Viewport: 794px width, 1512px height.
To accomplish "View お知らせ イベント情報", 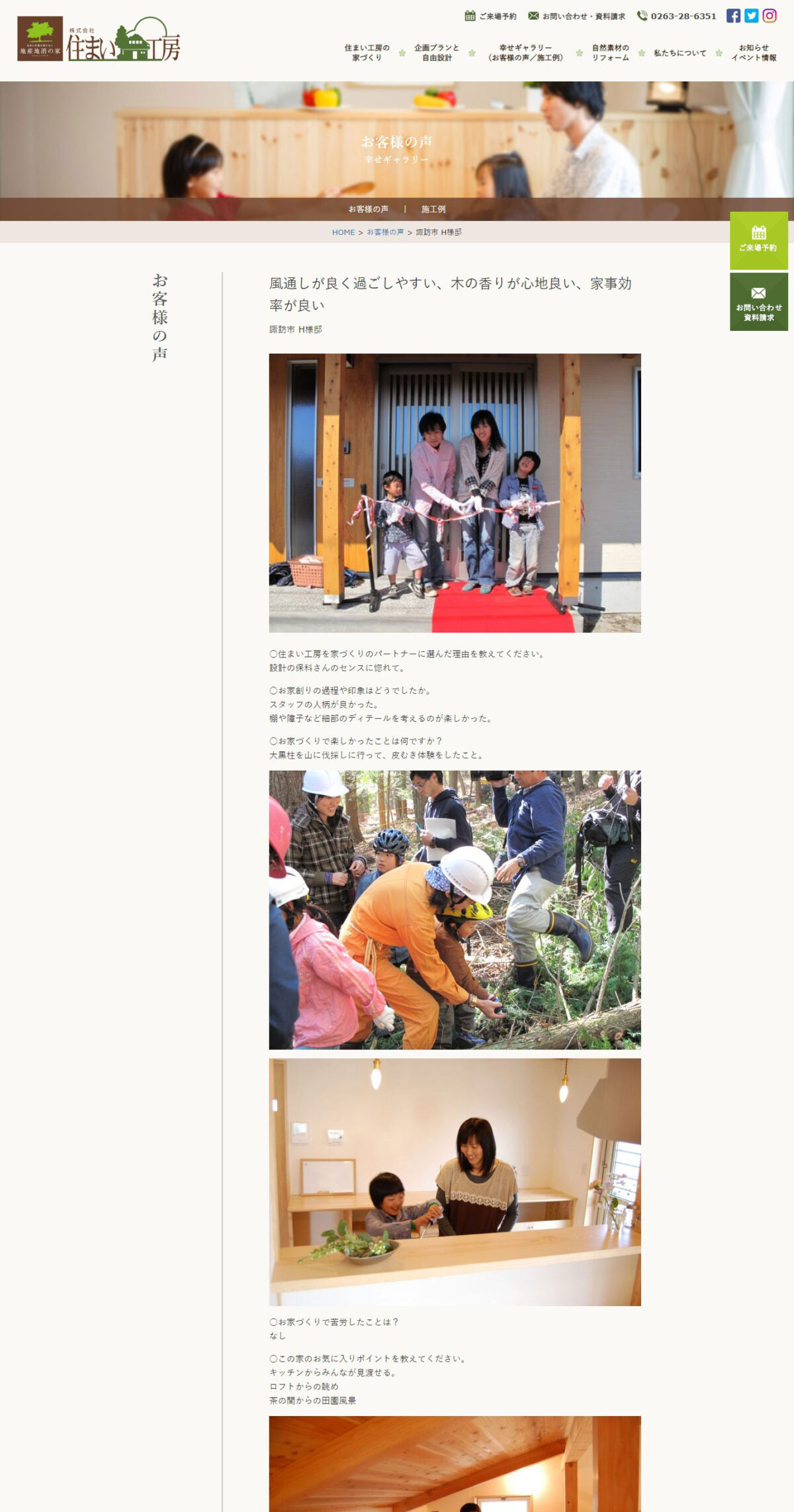I will [754, 53].
